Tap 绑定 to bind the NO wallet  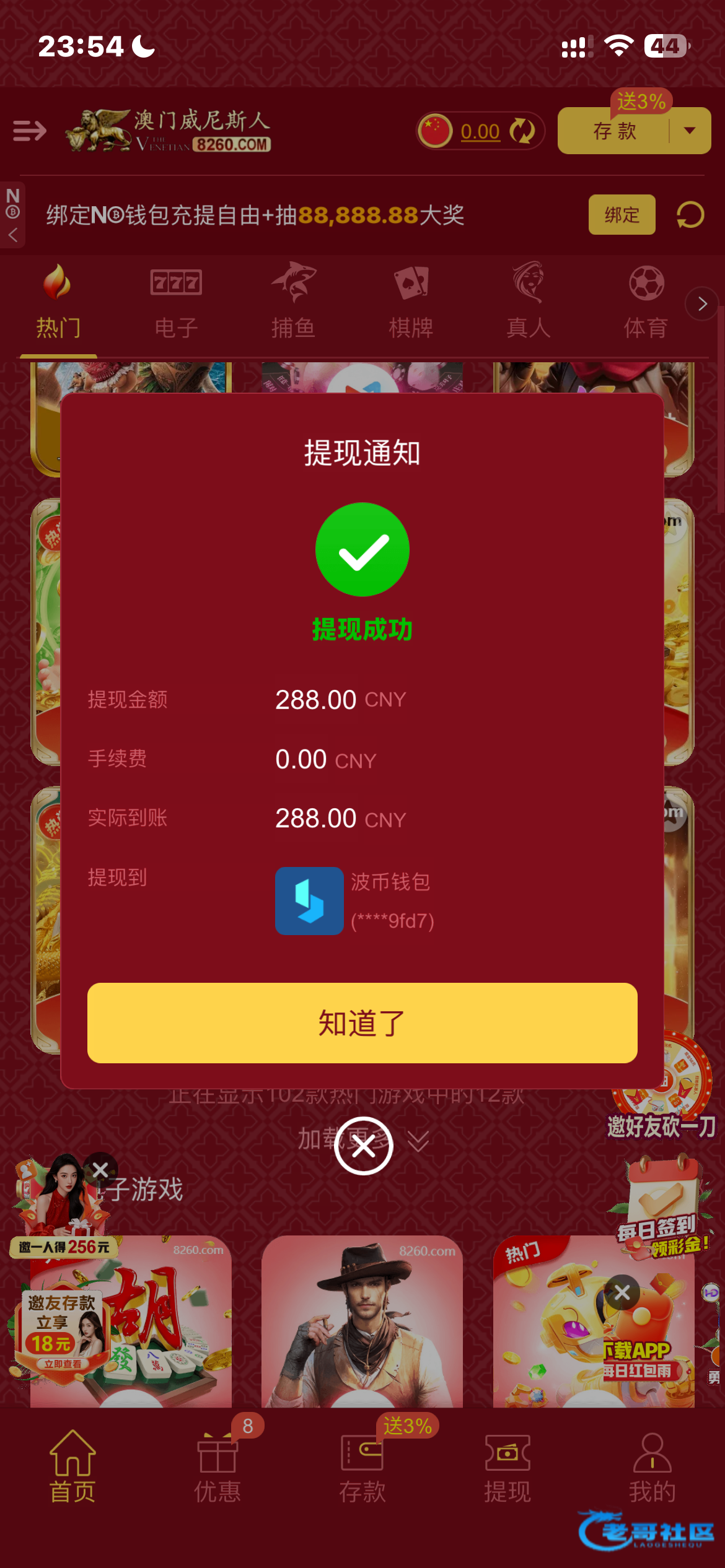[622, 215]
